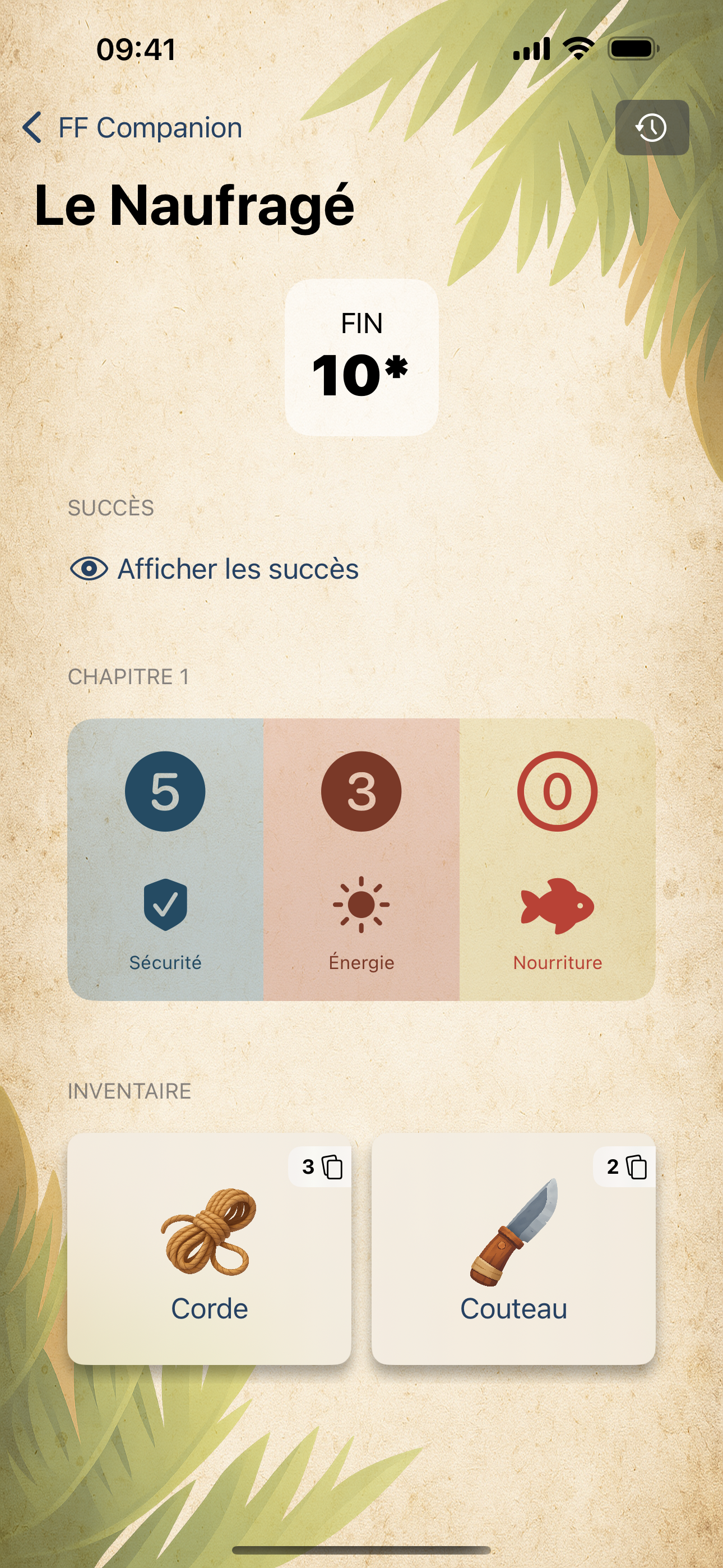Viewport: 723px width, 1568px height.
Task: Show achievements via Afficher les succès
Action: click(x=214, y=569)
